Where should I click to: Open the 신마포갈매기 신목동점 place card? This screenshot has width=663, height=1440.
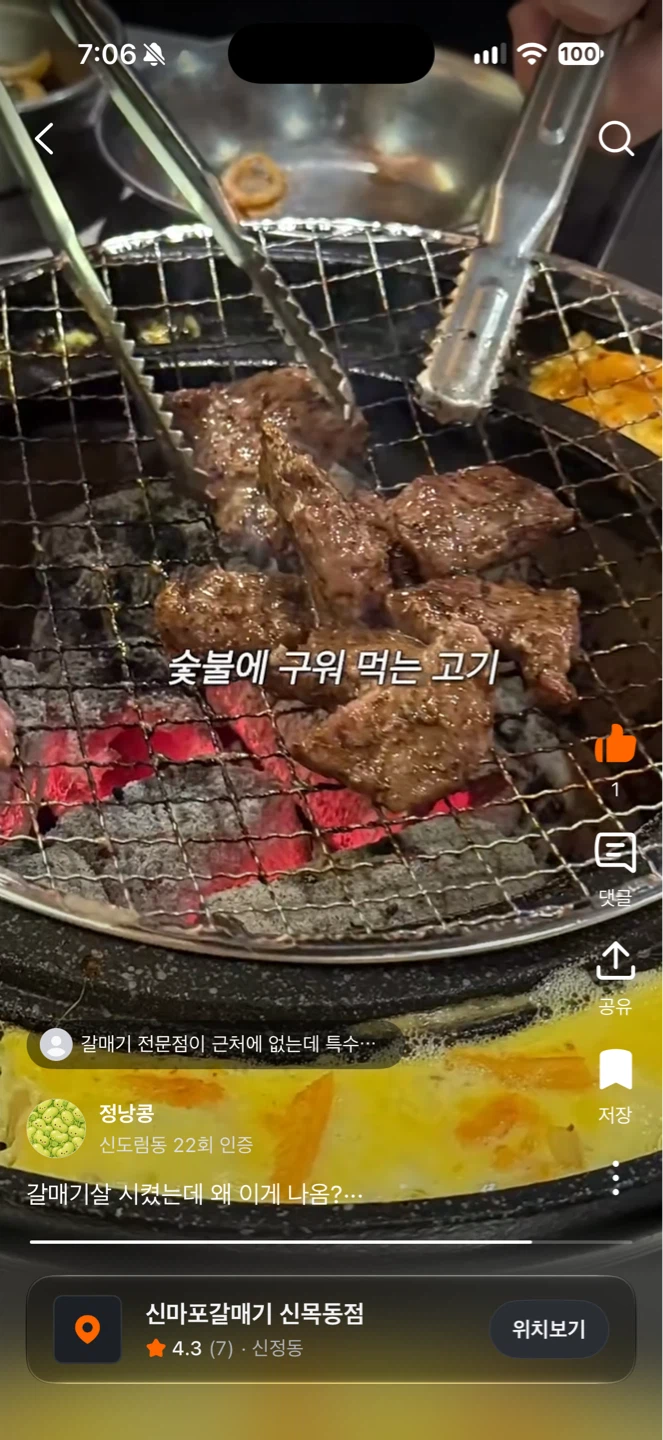(x=331, y=1329)
